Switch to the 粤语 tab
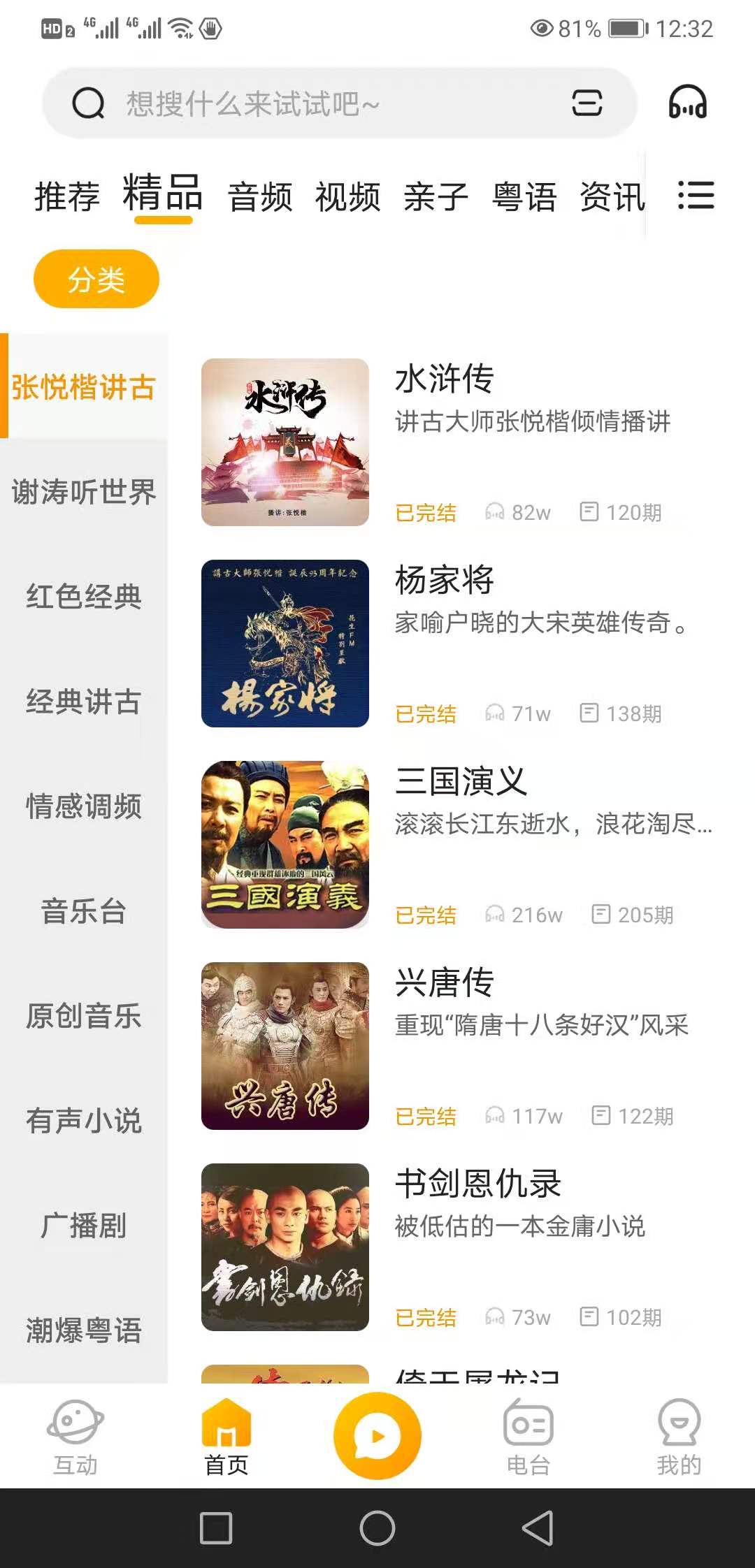The height and width of the screenshot is (1568, 755). (525, 196)
